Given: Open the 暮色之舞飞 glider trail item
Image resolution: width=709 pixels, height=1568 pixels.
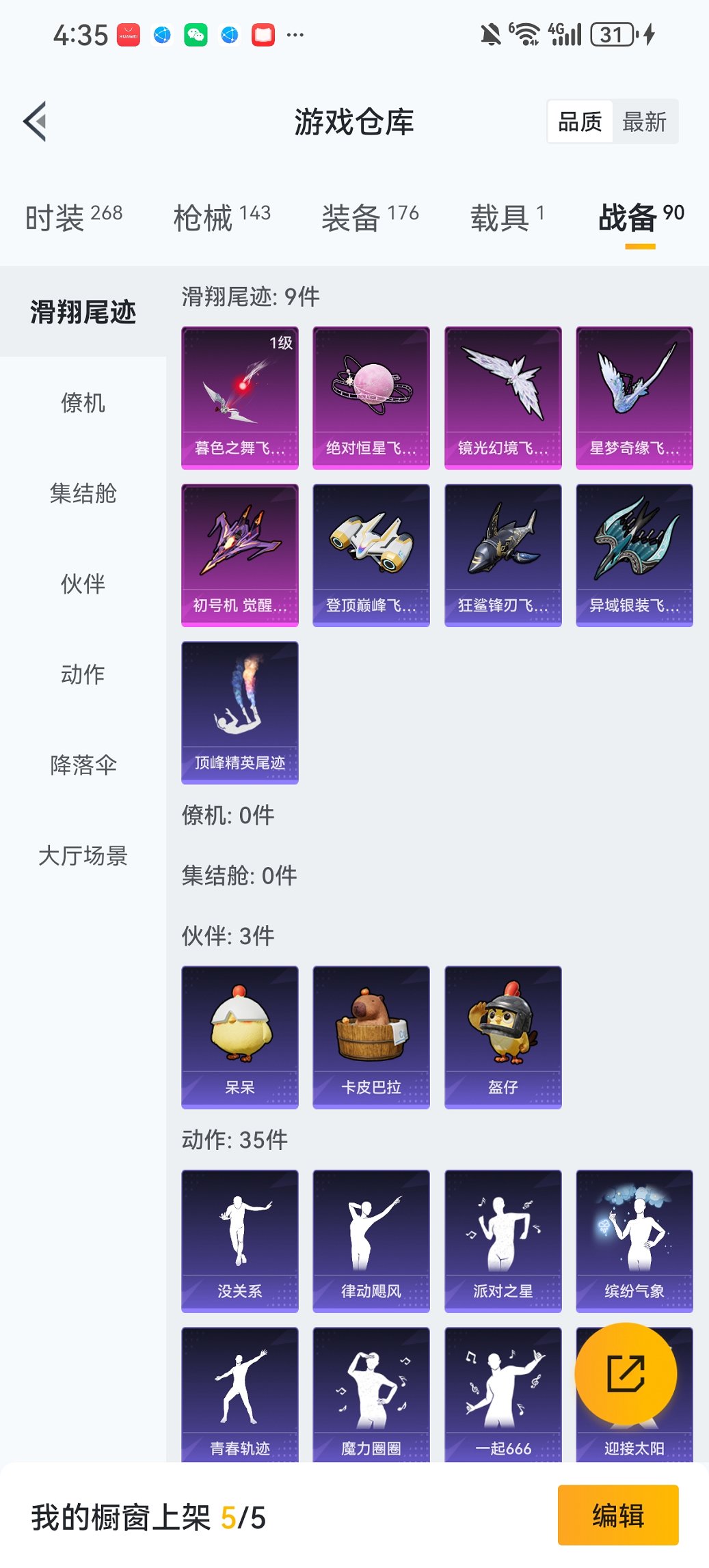Looking at the screenshot, I should 239,396.
